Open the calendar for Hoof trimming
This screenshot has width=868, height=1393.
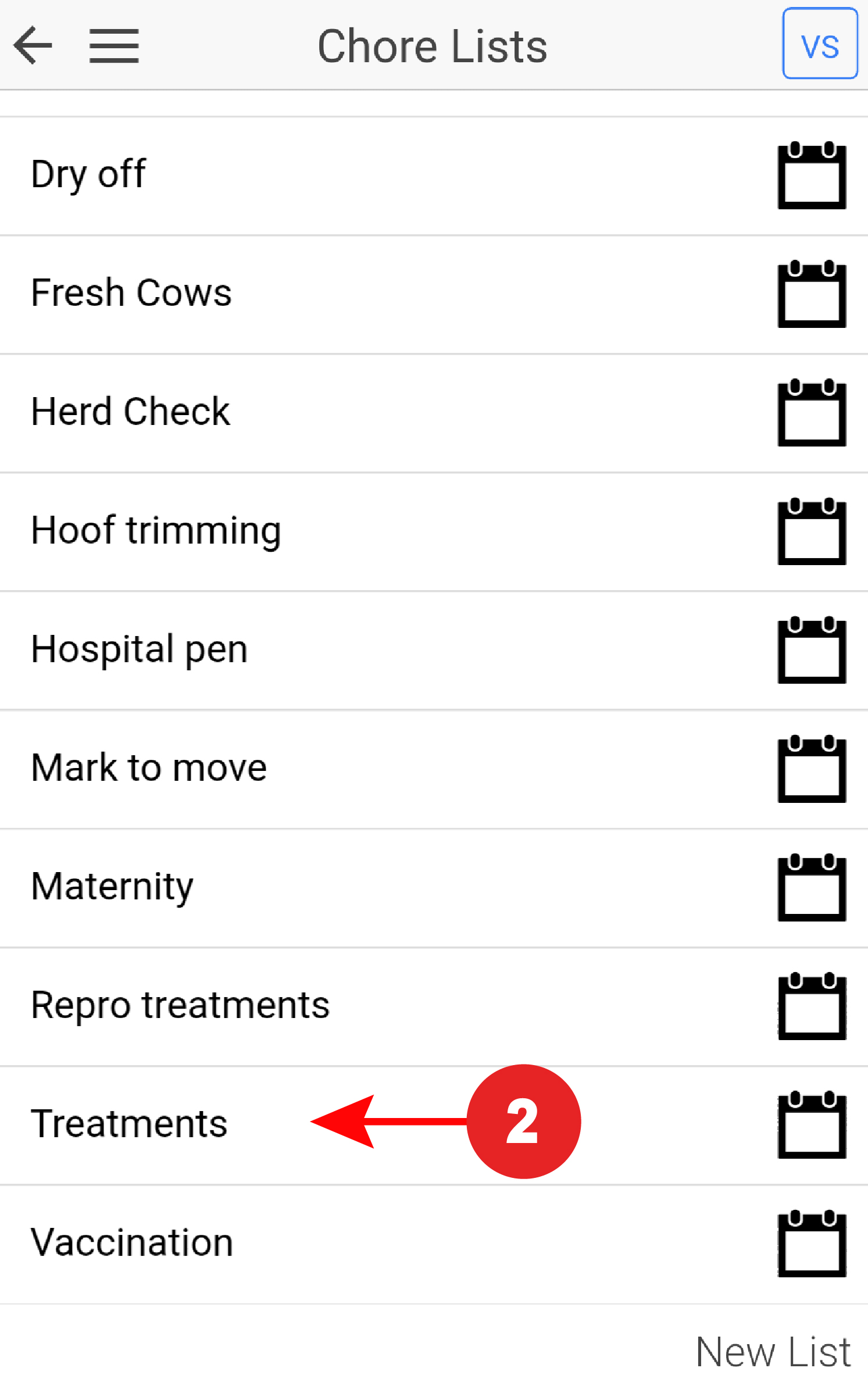tap(812, 531)
